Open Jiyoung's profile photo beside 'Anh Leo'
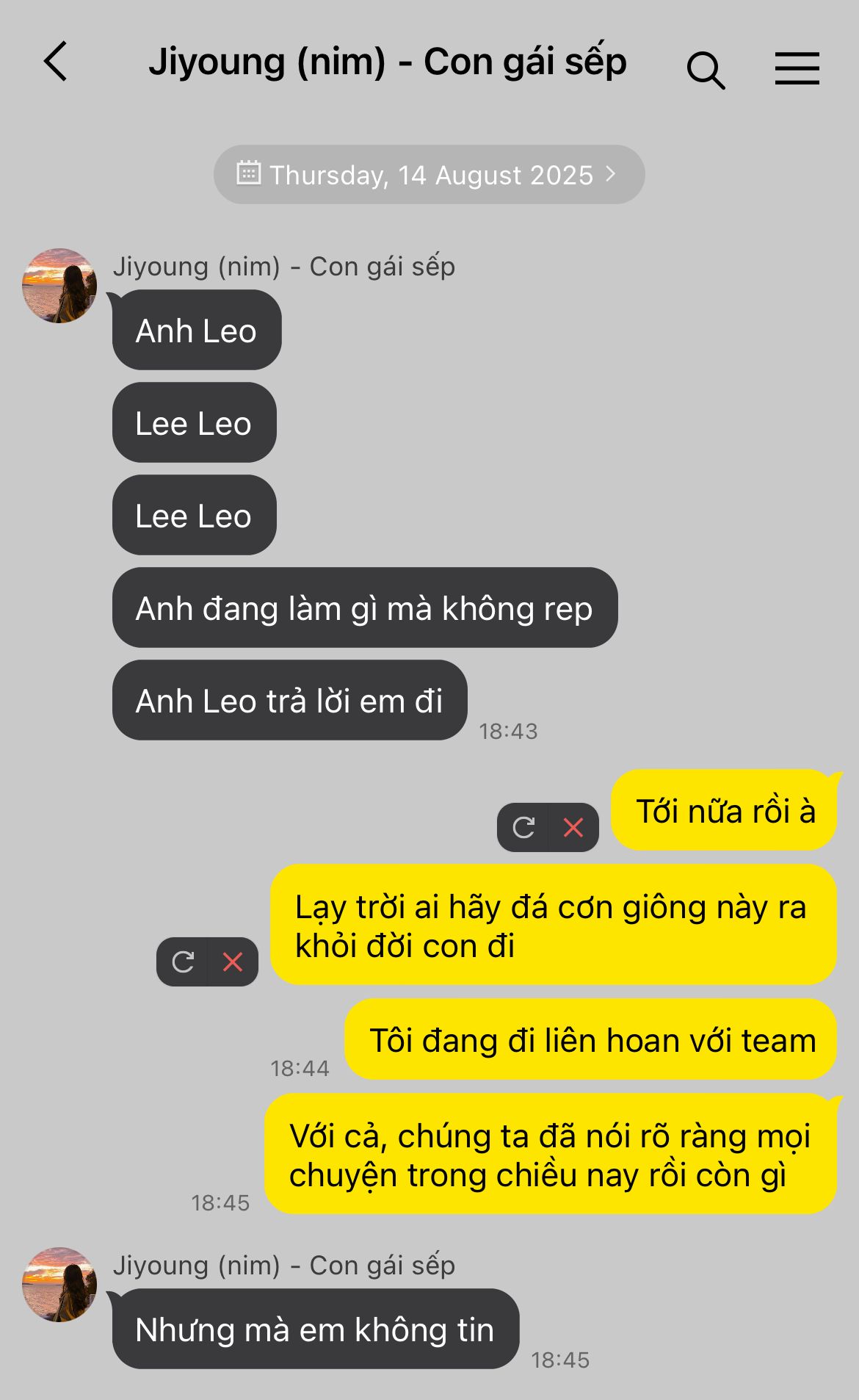Screen dimensions: 859x1400 pos(59,286)
